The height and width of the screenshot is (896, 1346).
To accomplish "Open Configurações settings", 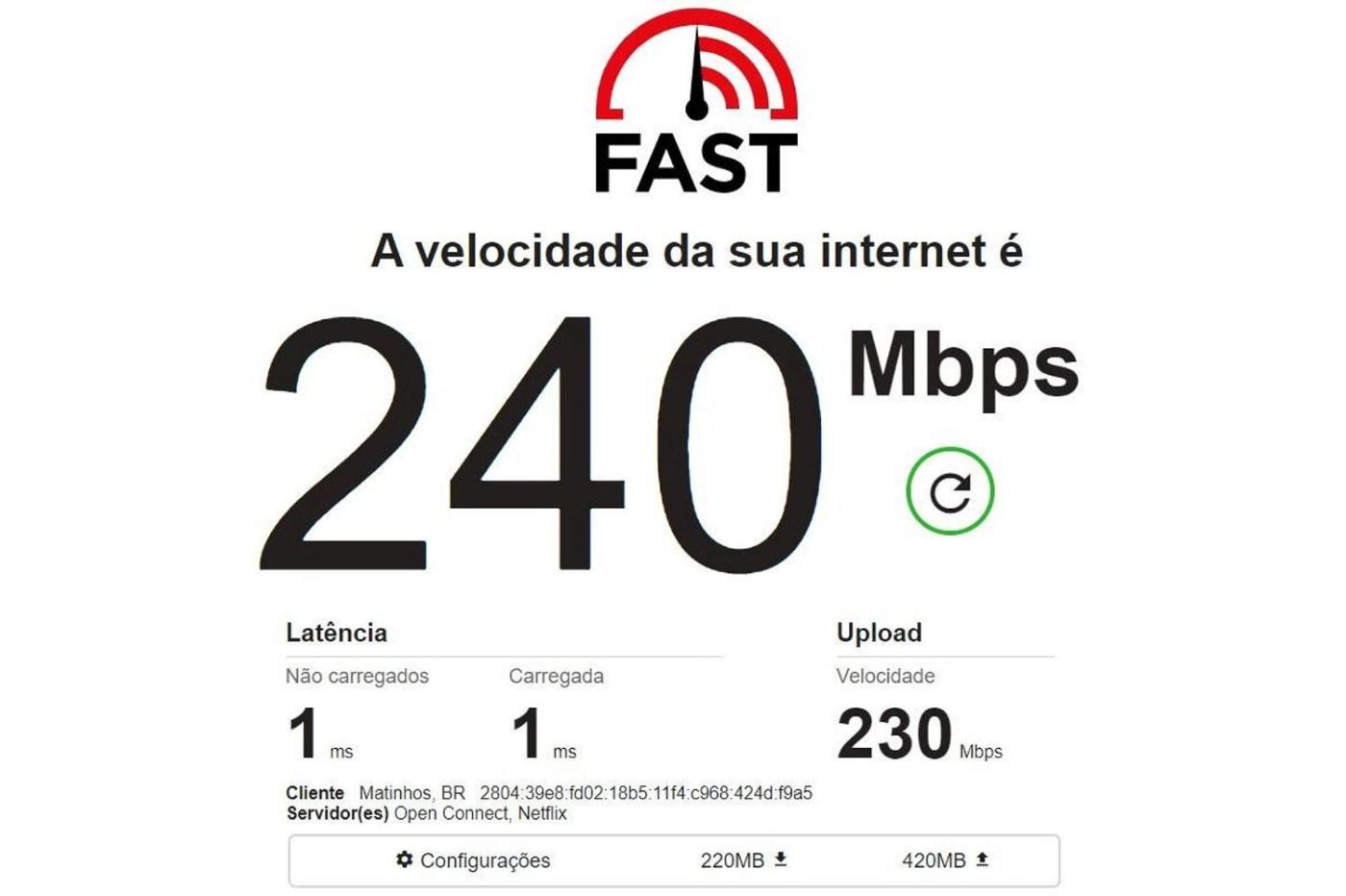I will click(x=473, y=860).
